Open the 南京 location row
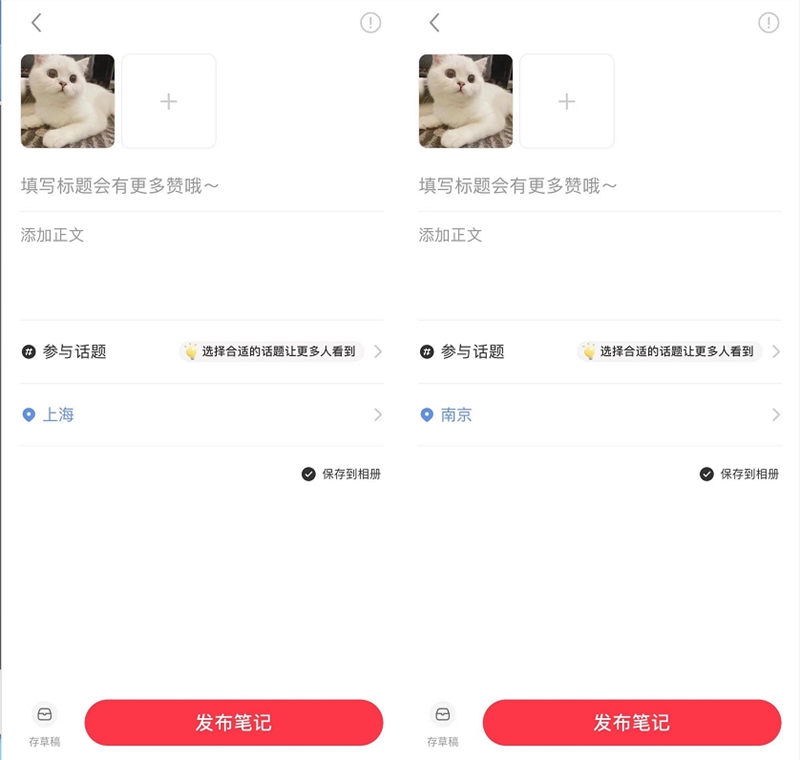This screenshot has height=760, width=800. point(598,415)
